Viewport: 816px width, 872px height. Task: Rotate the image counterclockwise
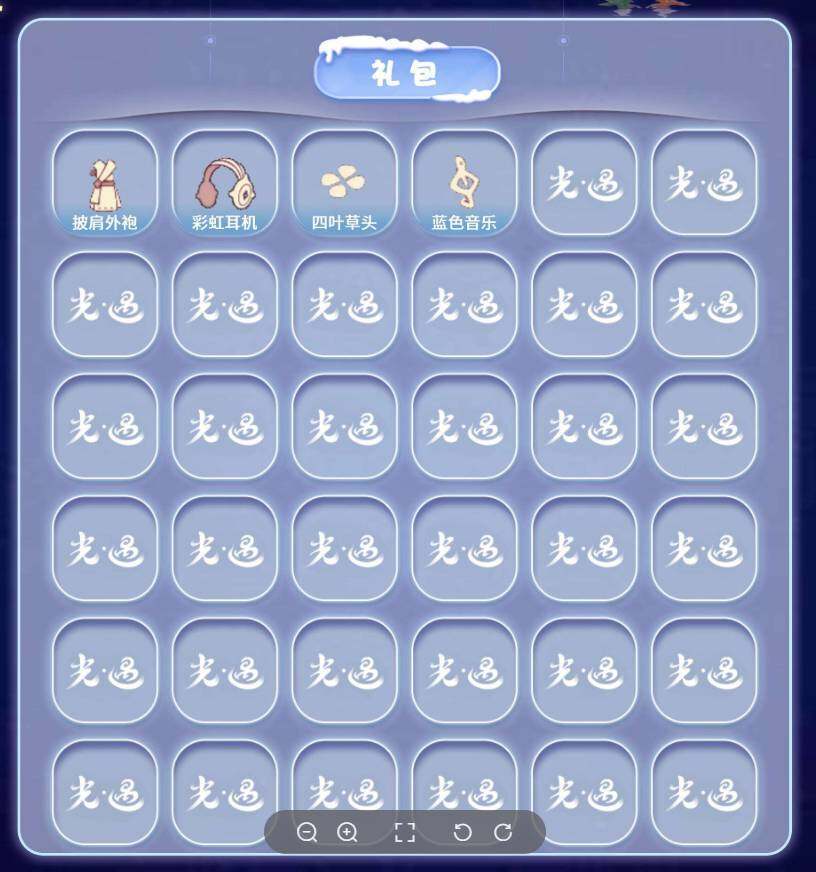462,832
